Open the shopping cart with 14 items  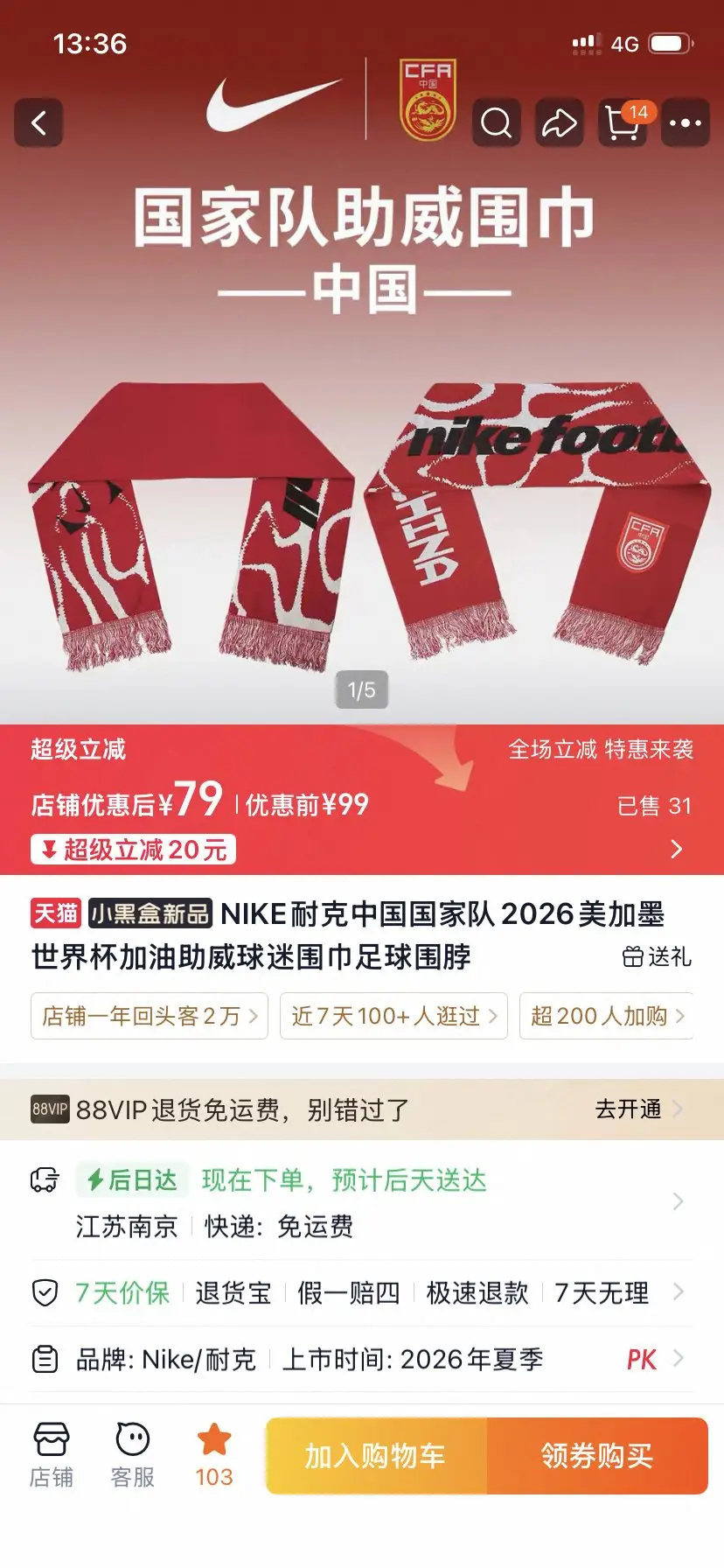click(623, 122)
